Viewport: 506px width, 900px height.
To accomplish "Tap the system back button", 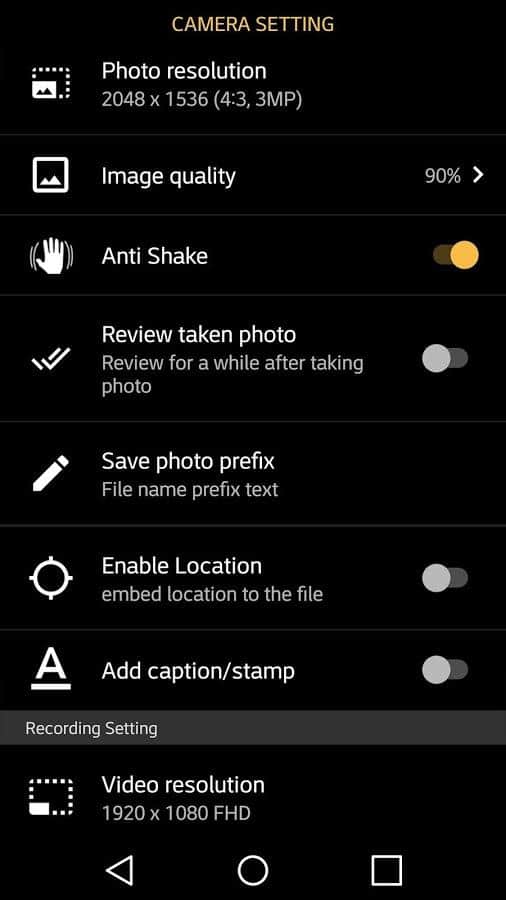I will click(x=120, y=870).
